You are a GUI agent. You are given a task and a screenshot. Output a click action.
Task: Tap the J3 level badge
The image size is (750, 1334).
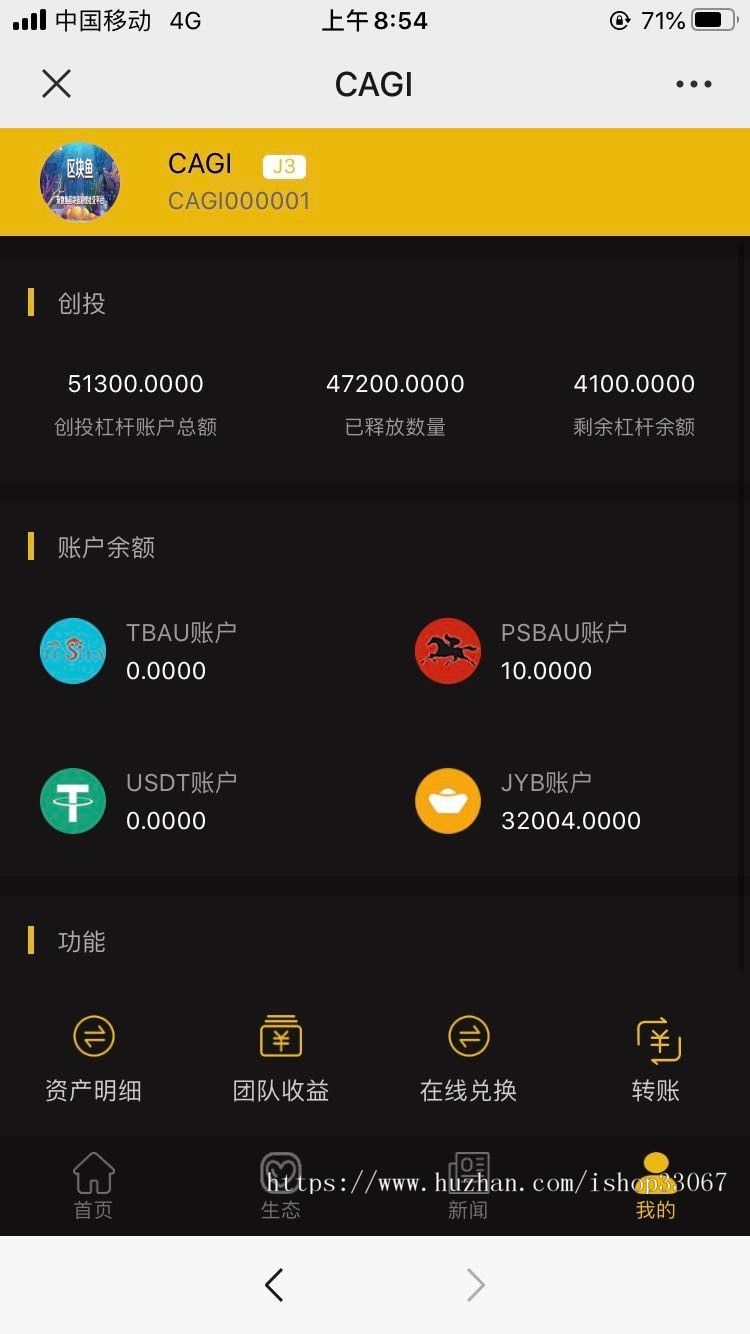pos(284,165)
